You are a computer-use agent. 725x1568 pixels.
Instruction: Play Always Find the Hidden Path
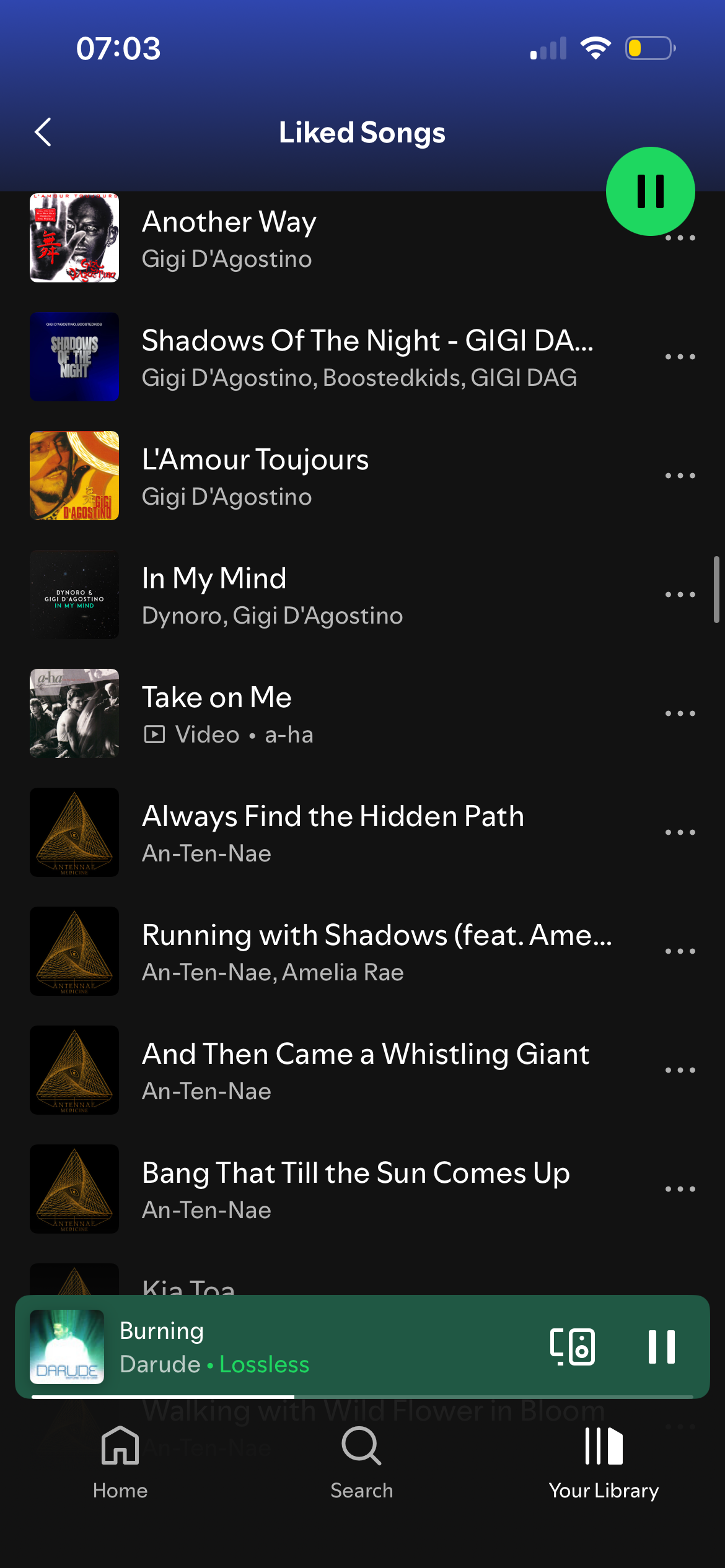(x=333, y=832)
